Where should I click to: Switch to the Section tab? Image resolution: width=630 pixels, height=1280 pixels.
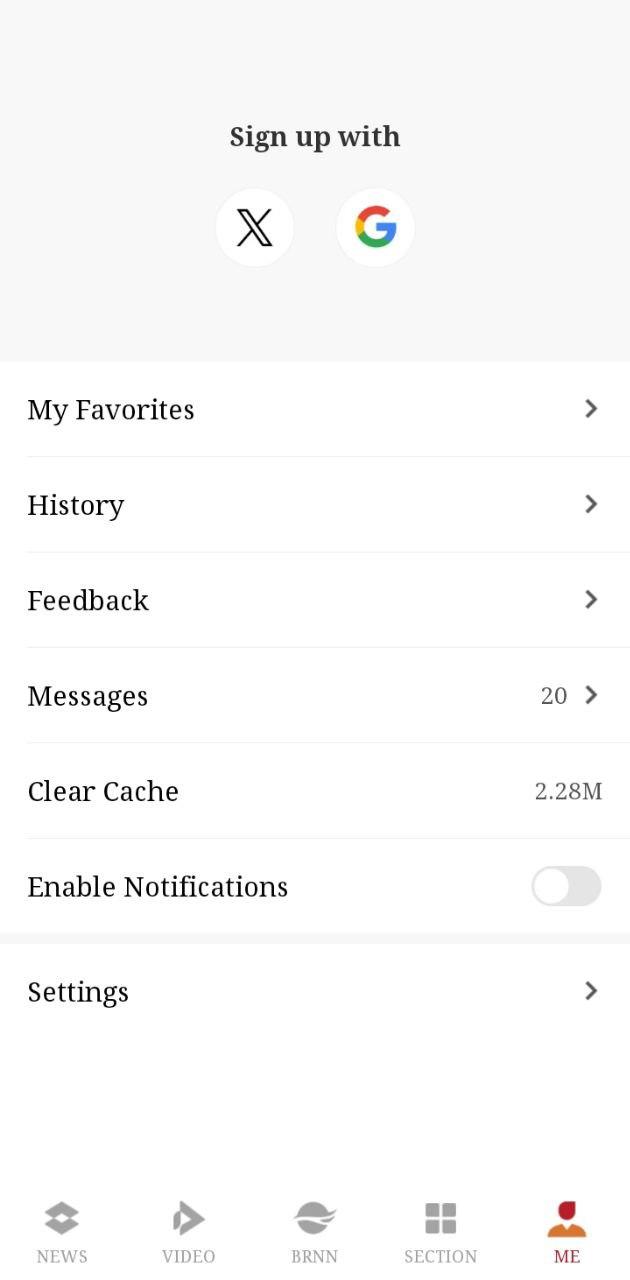tap(440, 1232)
